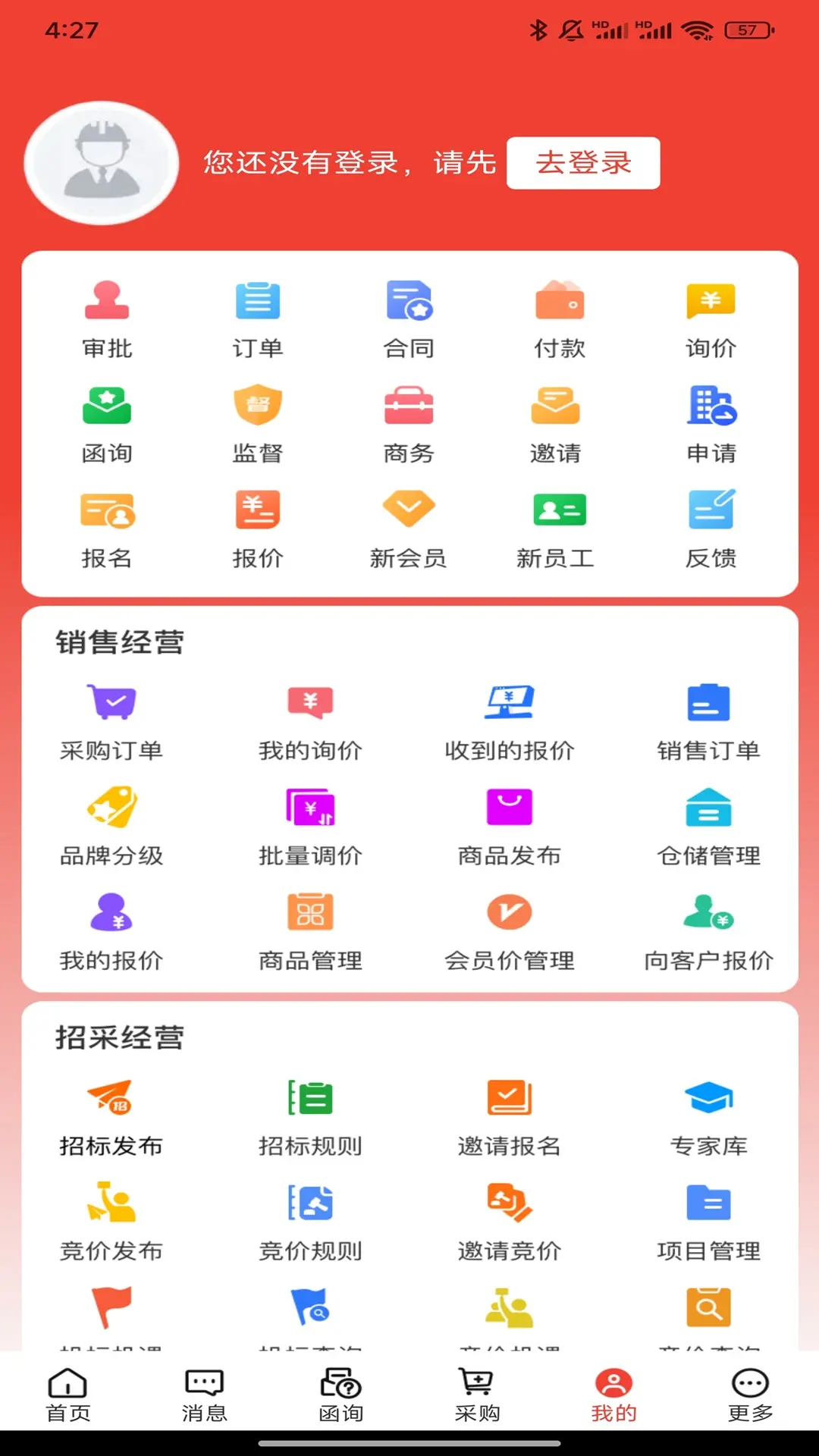Open the 反馈 feedback shortcut
This screenshot has width=819, height=1456.
pyautogui.click(x=711, y=529)
